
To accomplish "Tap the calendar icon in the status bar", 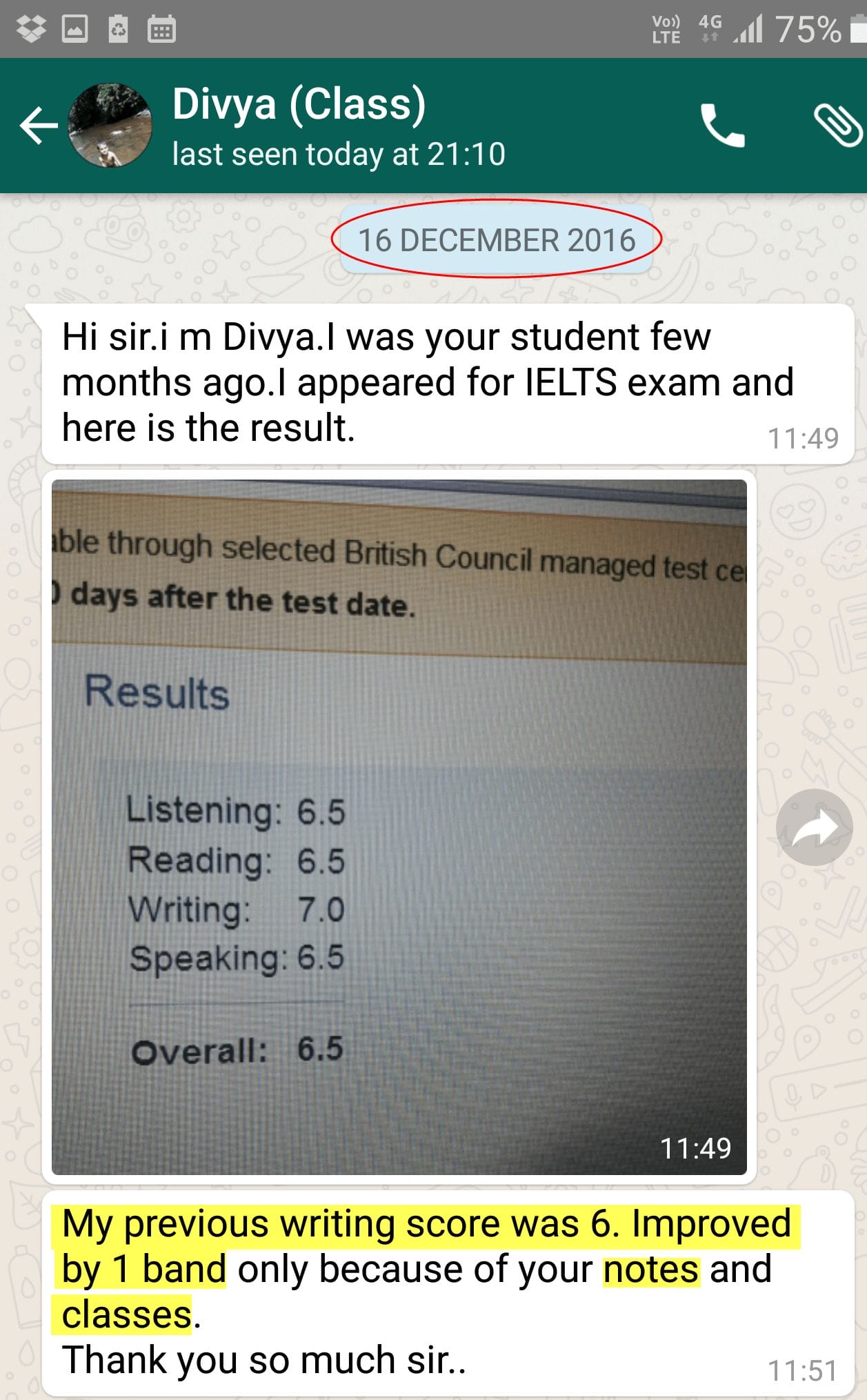I will pos(160,29).
